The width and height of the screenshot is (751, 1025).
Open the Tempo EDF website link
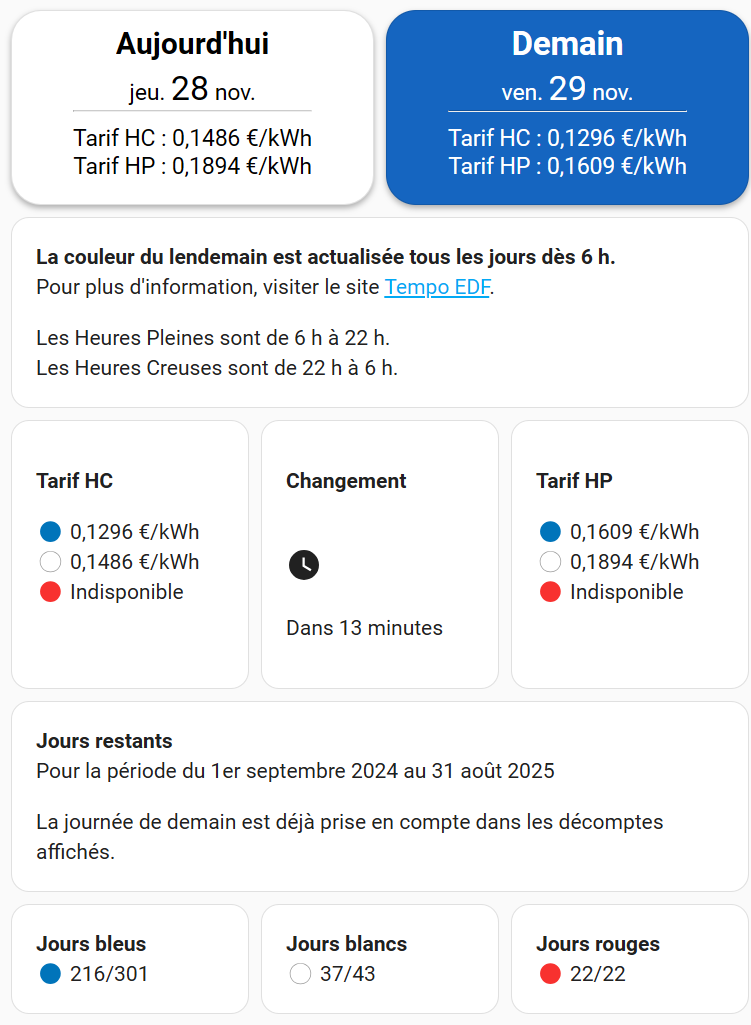[438, 287]
